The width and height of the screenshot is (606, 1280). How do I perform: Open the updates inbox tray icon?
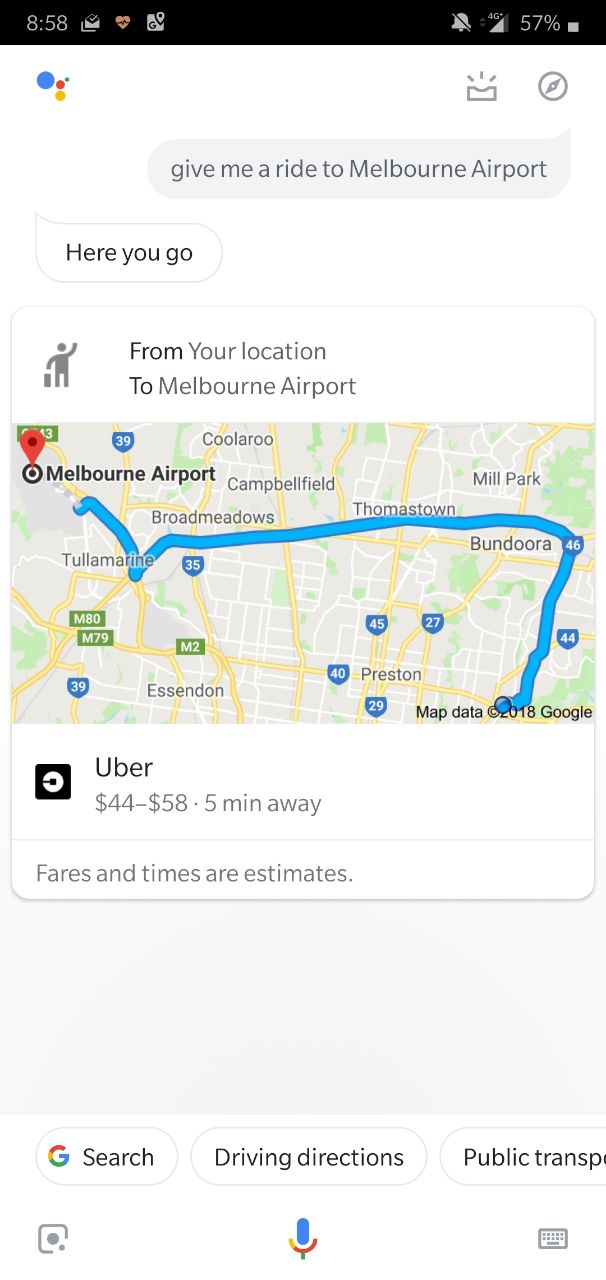pos(481,87)
